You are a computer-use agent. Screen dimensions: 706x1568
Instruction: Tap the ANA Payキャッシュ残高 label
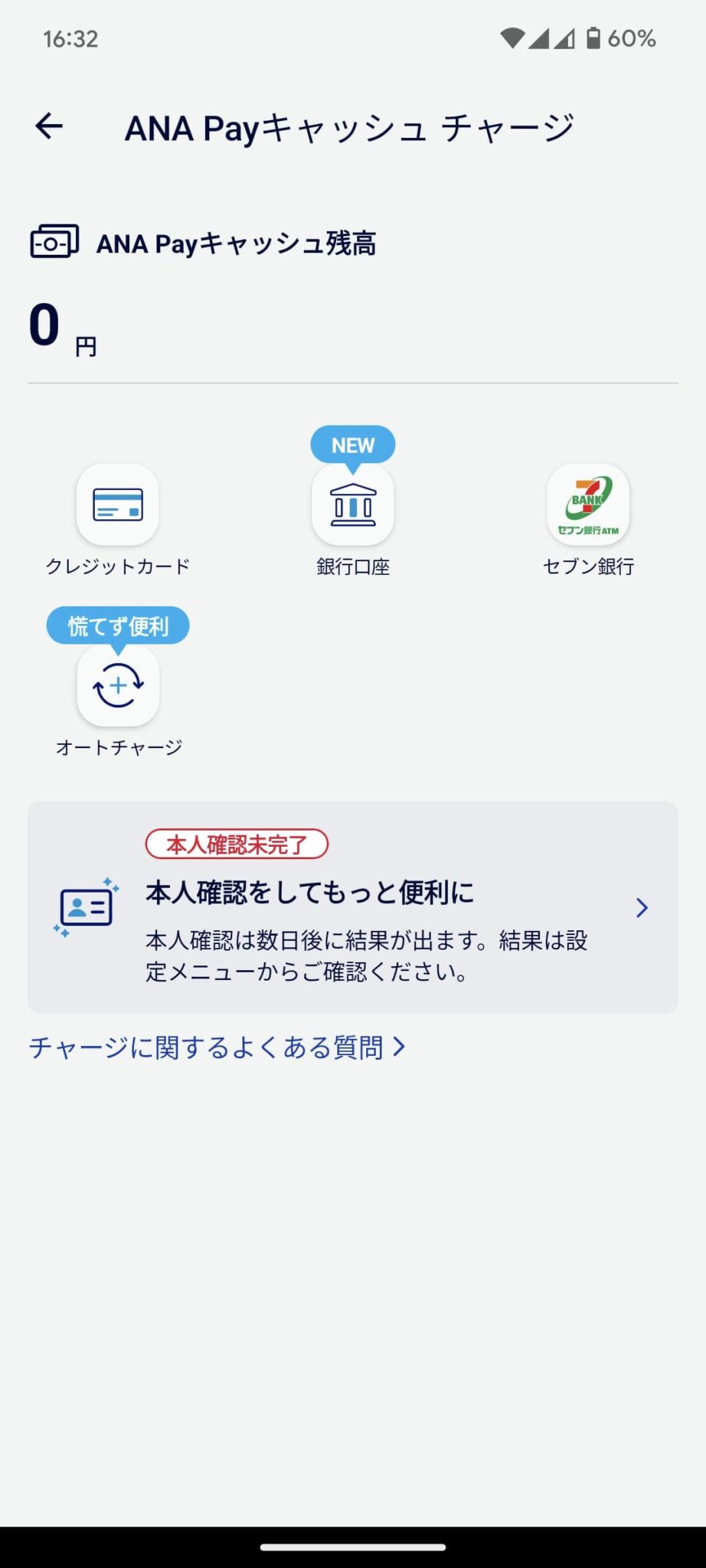(x=237, y=243)
